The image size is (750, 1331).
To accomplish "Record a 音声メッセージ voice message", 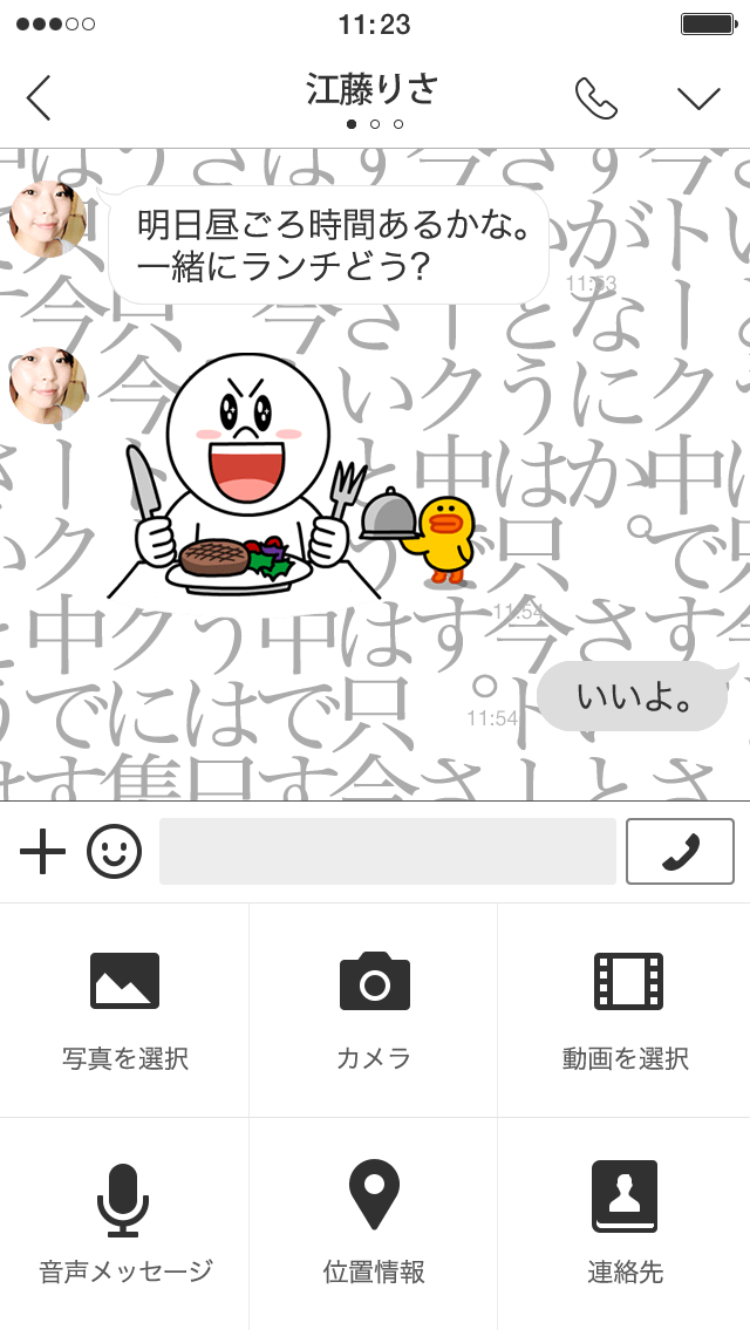I will tap(124, 1224).
